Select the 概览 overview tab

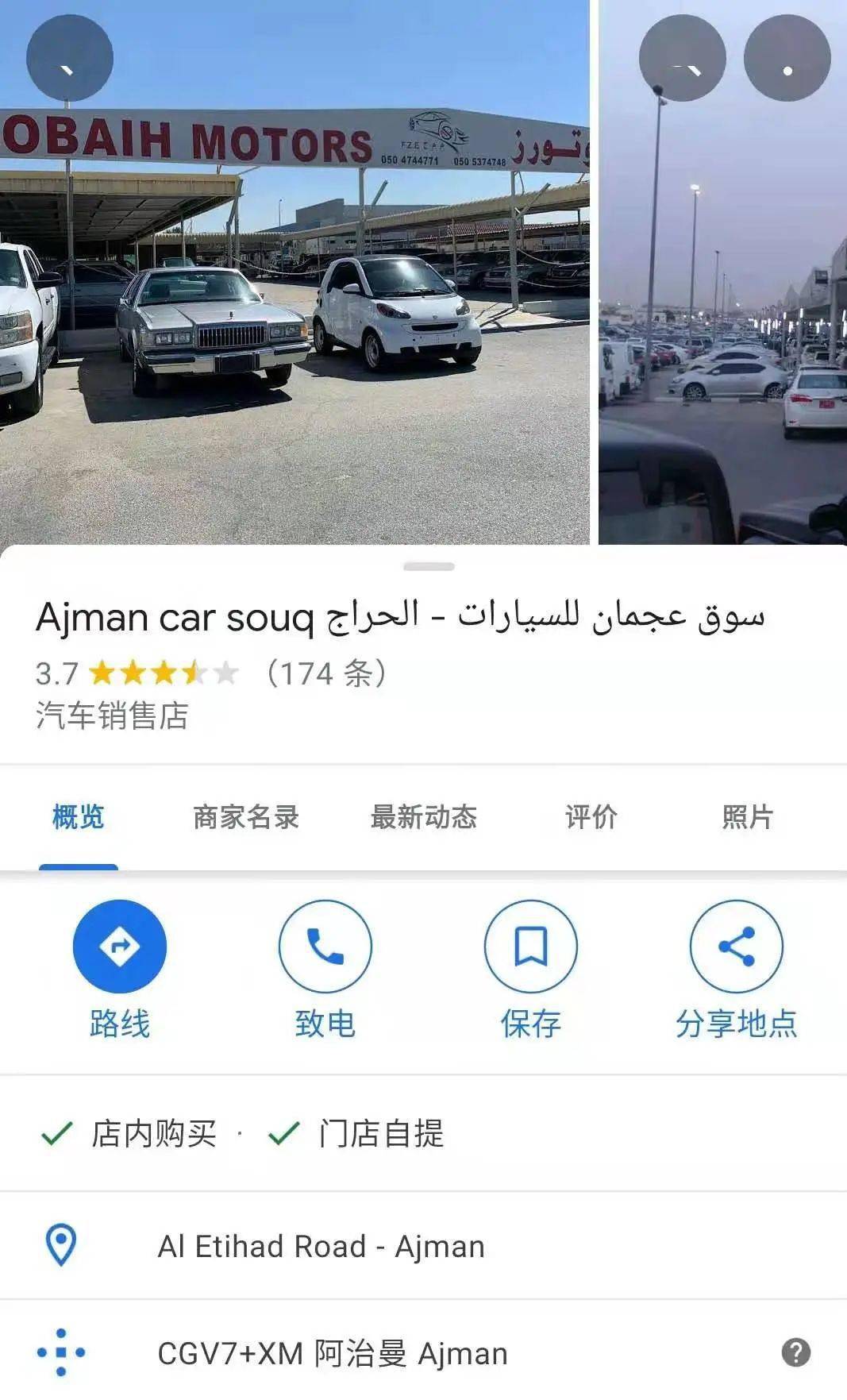pos(78,816)
